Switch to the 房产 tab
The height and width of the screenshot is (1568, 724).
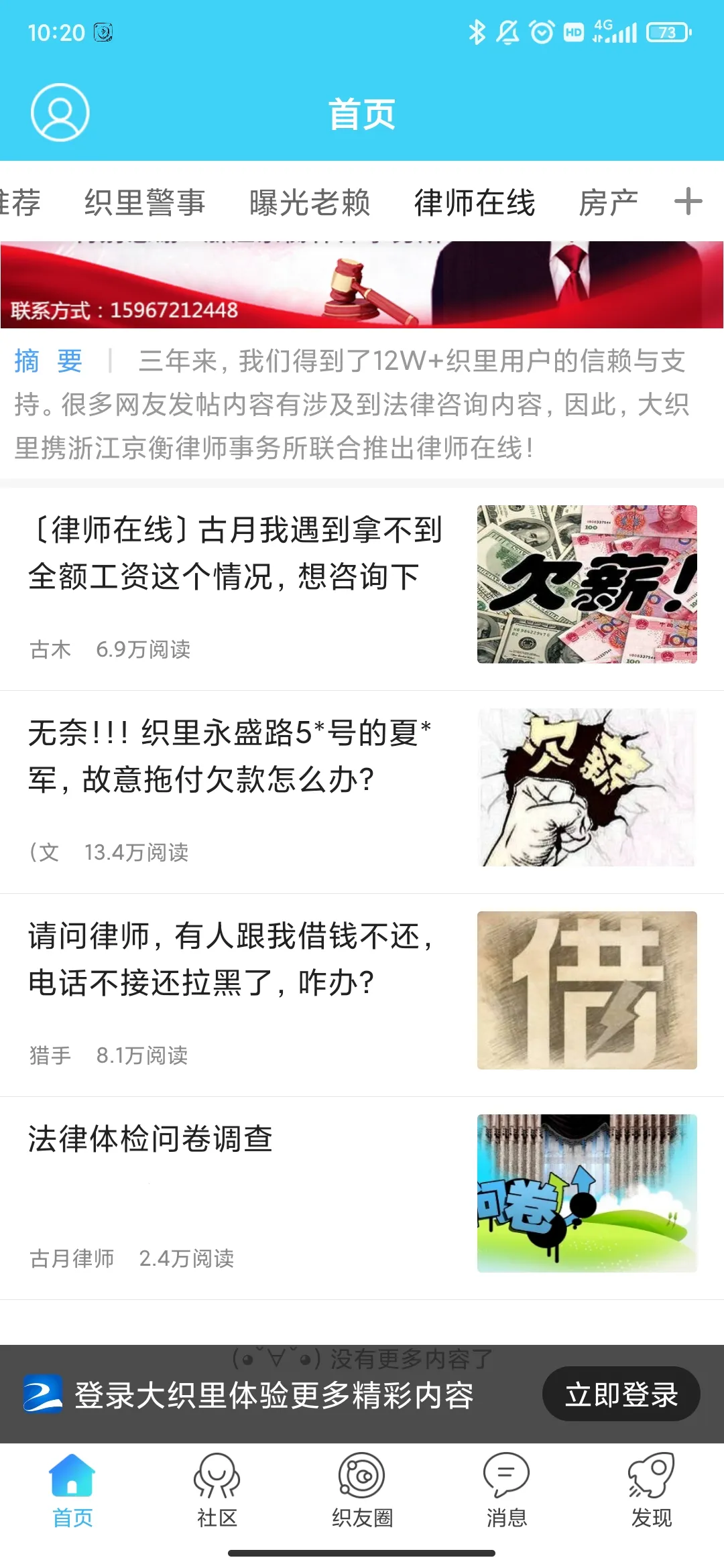608,202
